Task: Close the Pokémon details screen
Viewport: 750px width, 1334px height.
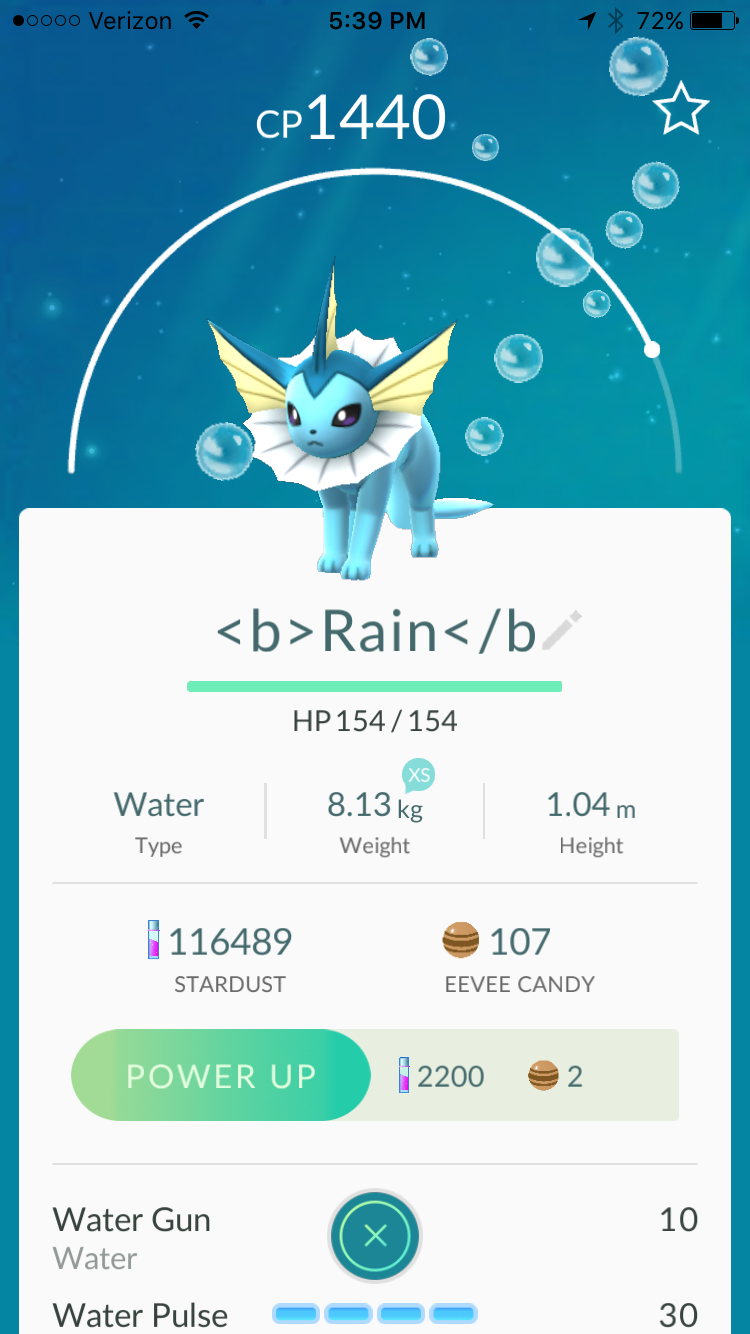Action: [375, 1237]
